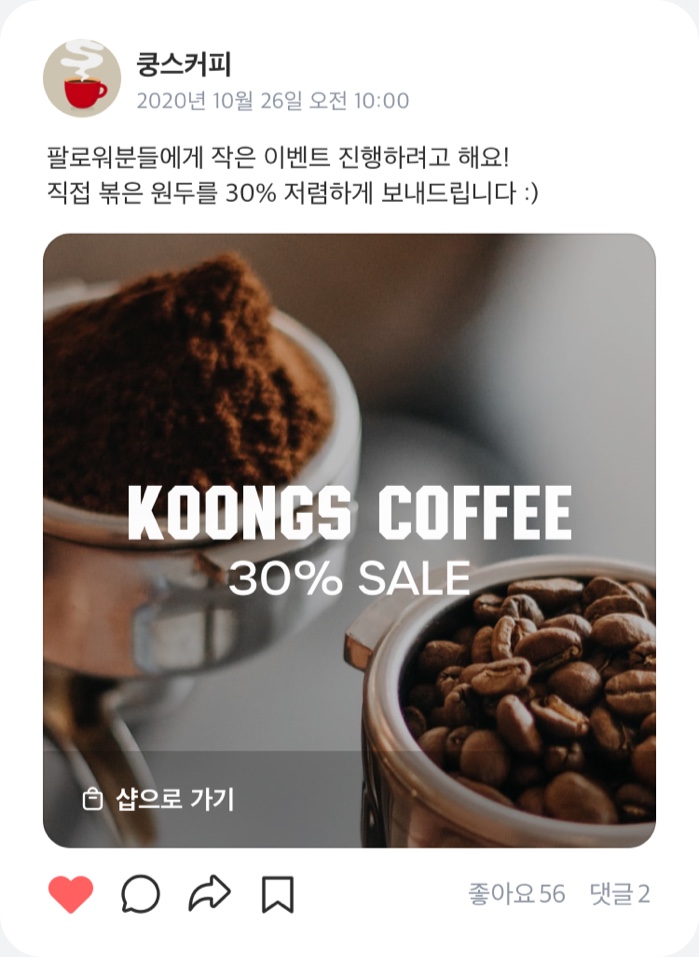Viewport: 699px width, 957px height.
Task: Tap the 샵으로 가기 button
Action: tap(158, 799)
